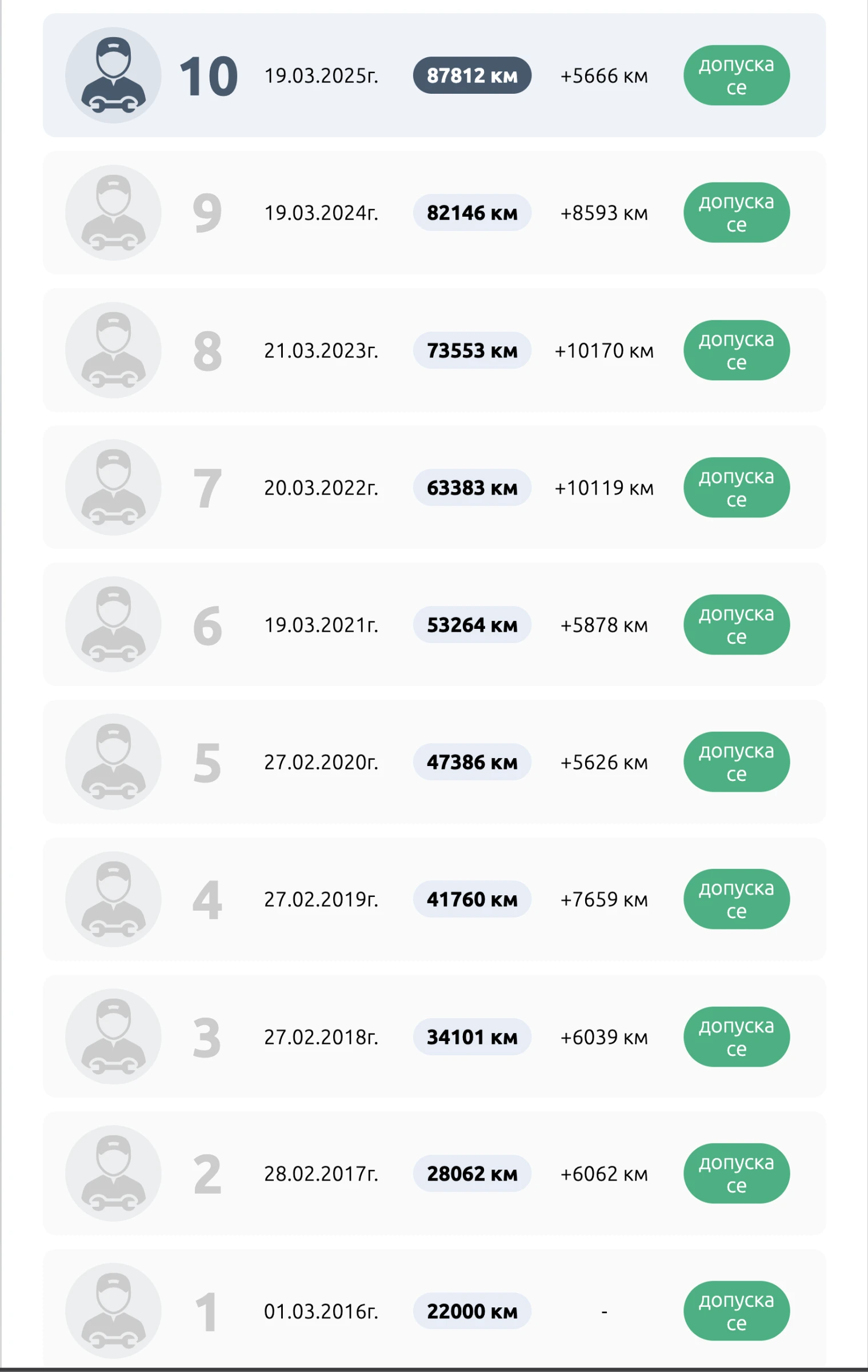View inspection 8 dated 21.03.2023

[434, 350]
